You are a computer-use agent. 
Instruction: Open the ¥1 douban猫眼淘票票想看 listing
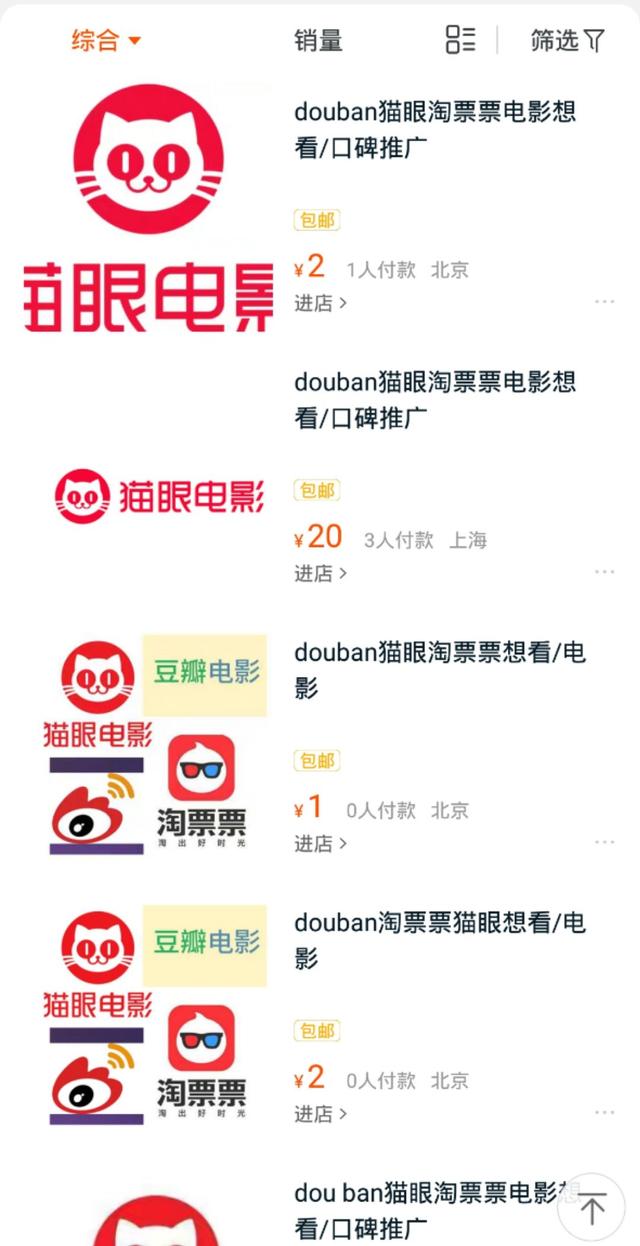(x=440, y=670)
